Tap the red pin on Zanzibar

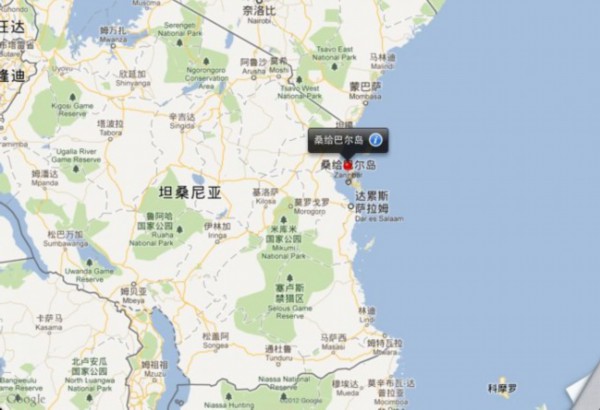pos(348,163)
